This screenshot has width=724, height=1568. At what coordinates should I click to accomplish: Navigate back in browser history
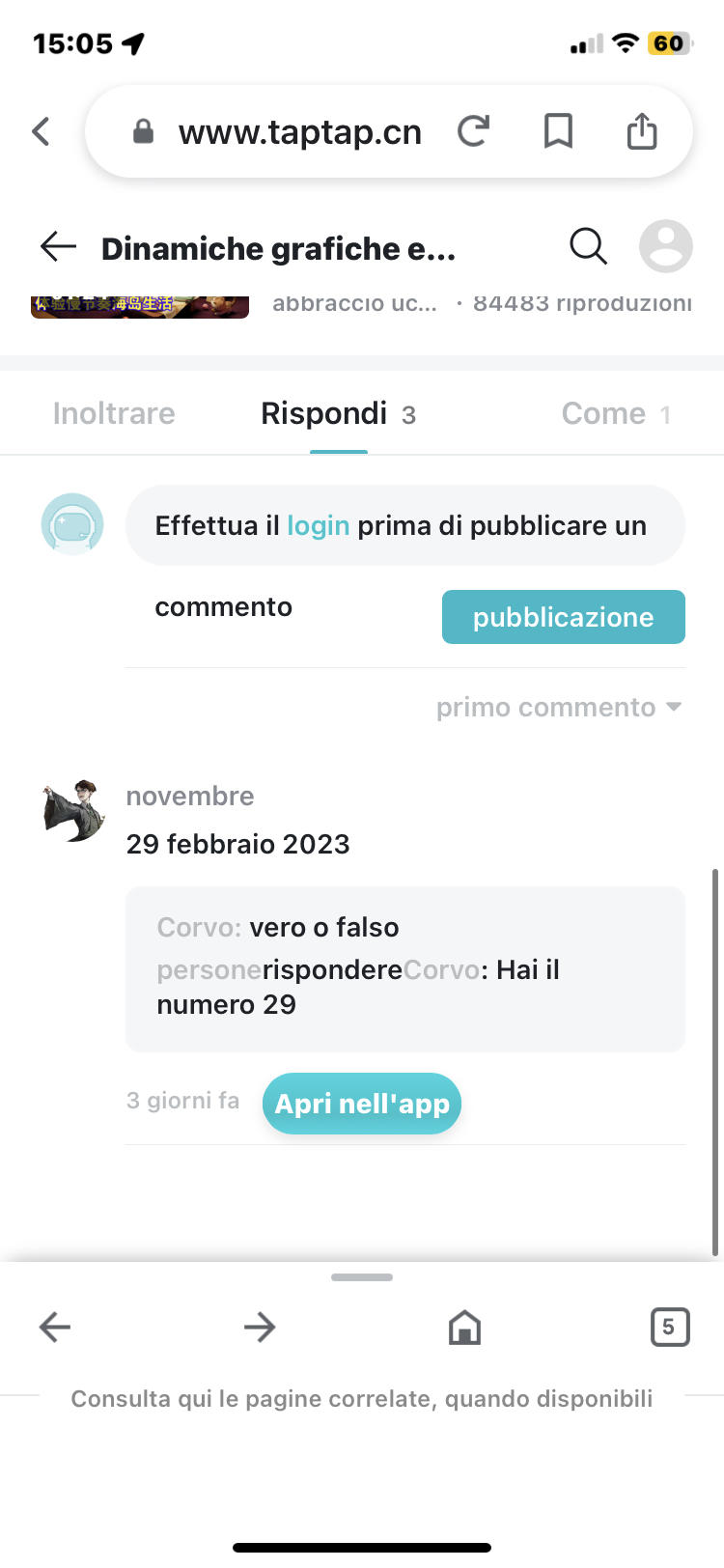pos(55,1328)
